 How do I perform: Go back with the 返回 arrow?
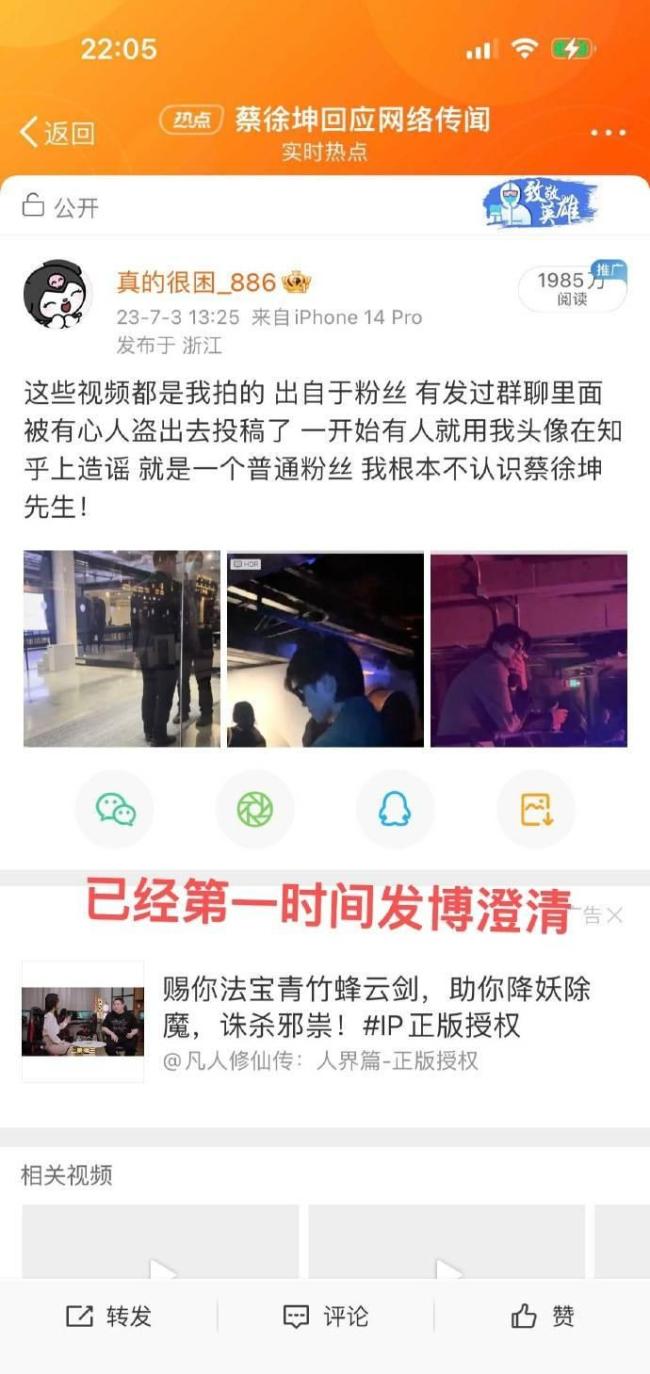[x=57, y=133]
